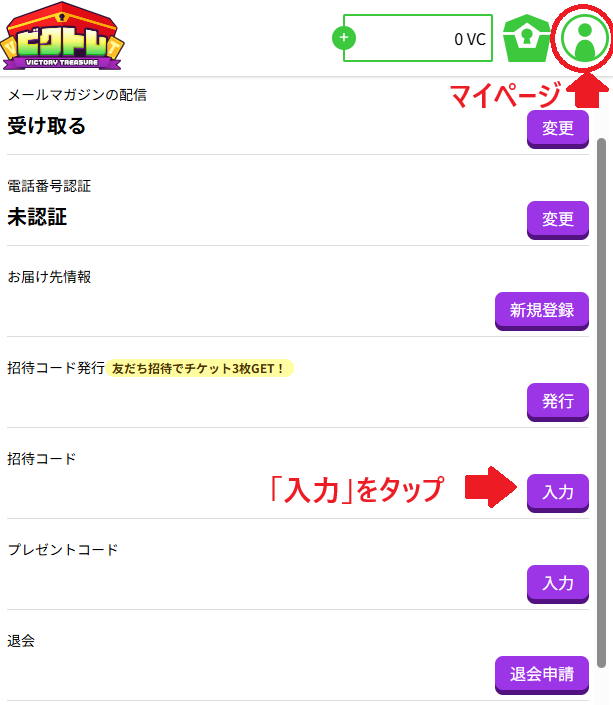Change the mail magazine delivery setting
This screenshot has height=705, width=613.
557,128
